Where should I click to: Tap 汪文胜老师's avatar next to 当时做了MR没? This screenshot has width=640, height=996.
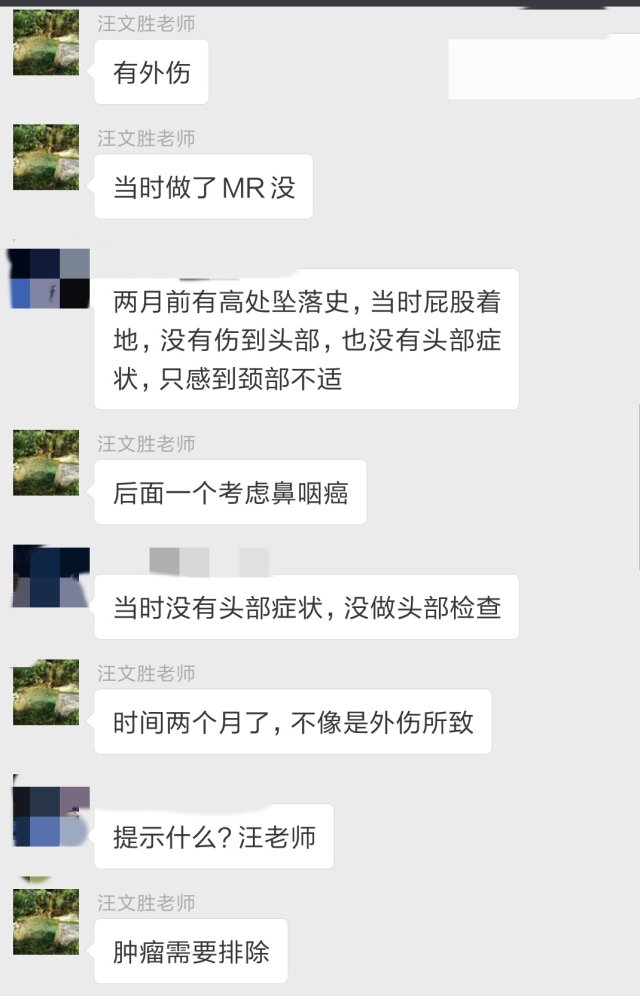[46, 157]
